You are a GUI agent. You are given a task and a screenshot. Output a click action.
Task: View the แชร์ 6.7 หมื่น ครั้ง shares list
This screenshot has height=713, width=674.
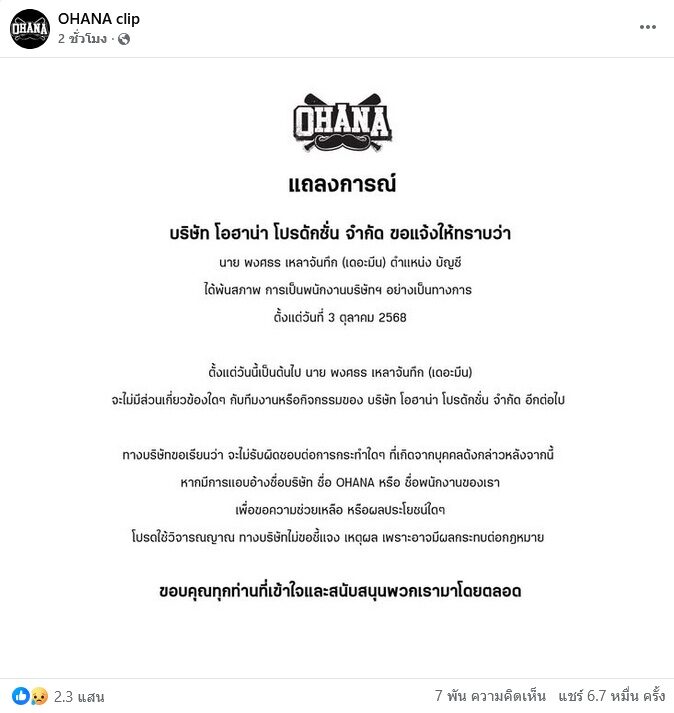(612, 696)
